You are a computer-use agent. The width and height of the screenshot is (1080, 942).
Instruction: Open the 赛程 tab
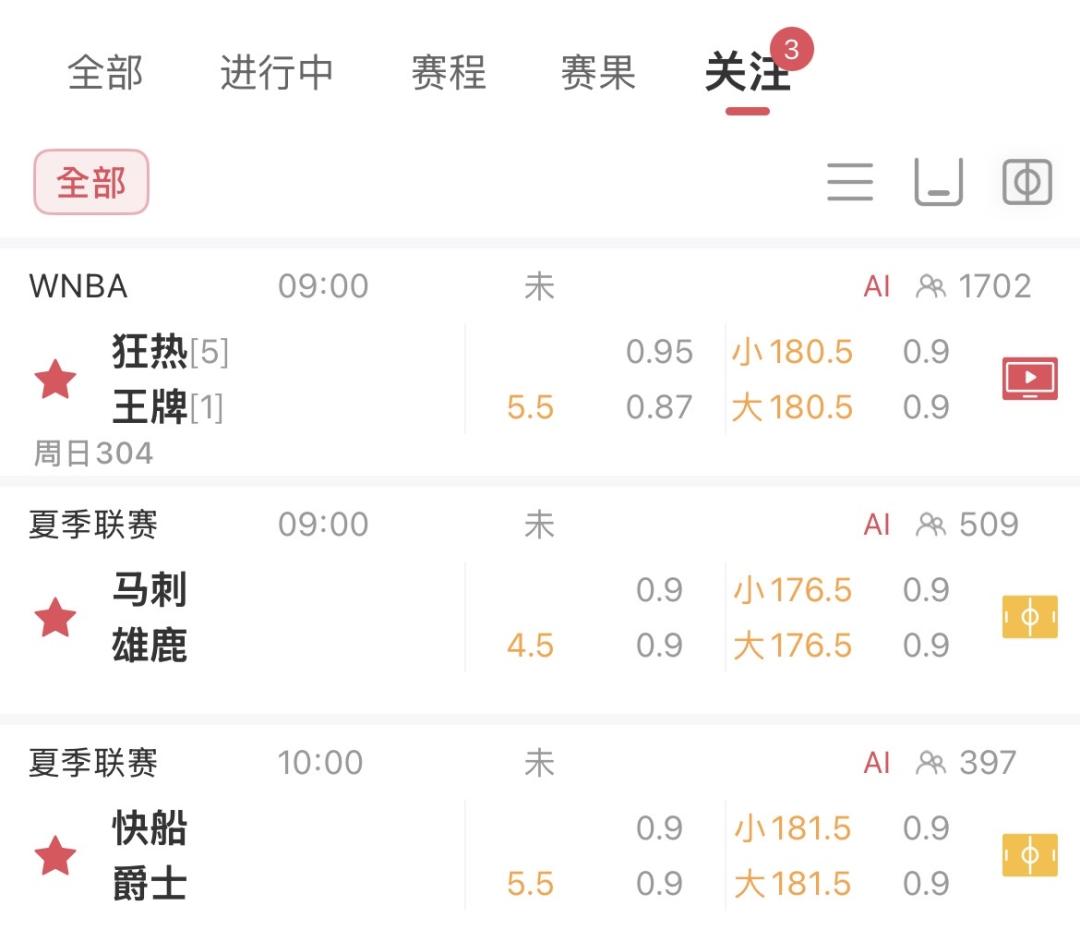pos(448,72)
